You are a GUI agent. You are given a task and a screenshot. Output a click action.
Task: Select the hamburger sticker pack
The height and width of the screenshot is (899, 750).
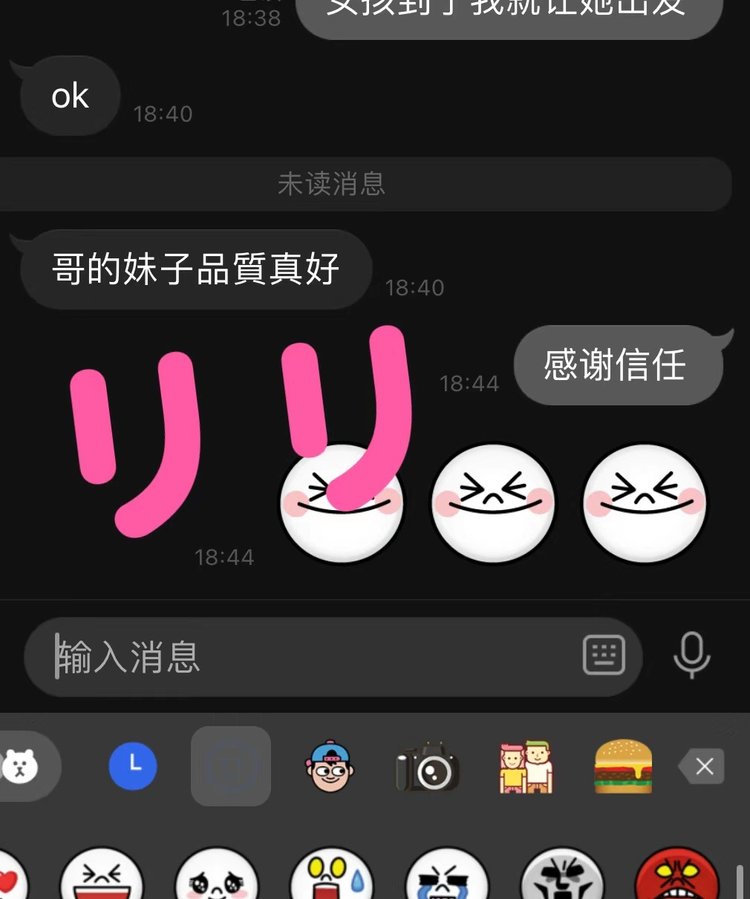pos(623,767)
